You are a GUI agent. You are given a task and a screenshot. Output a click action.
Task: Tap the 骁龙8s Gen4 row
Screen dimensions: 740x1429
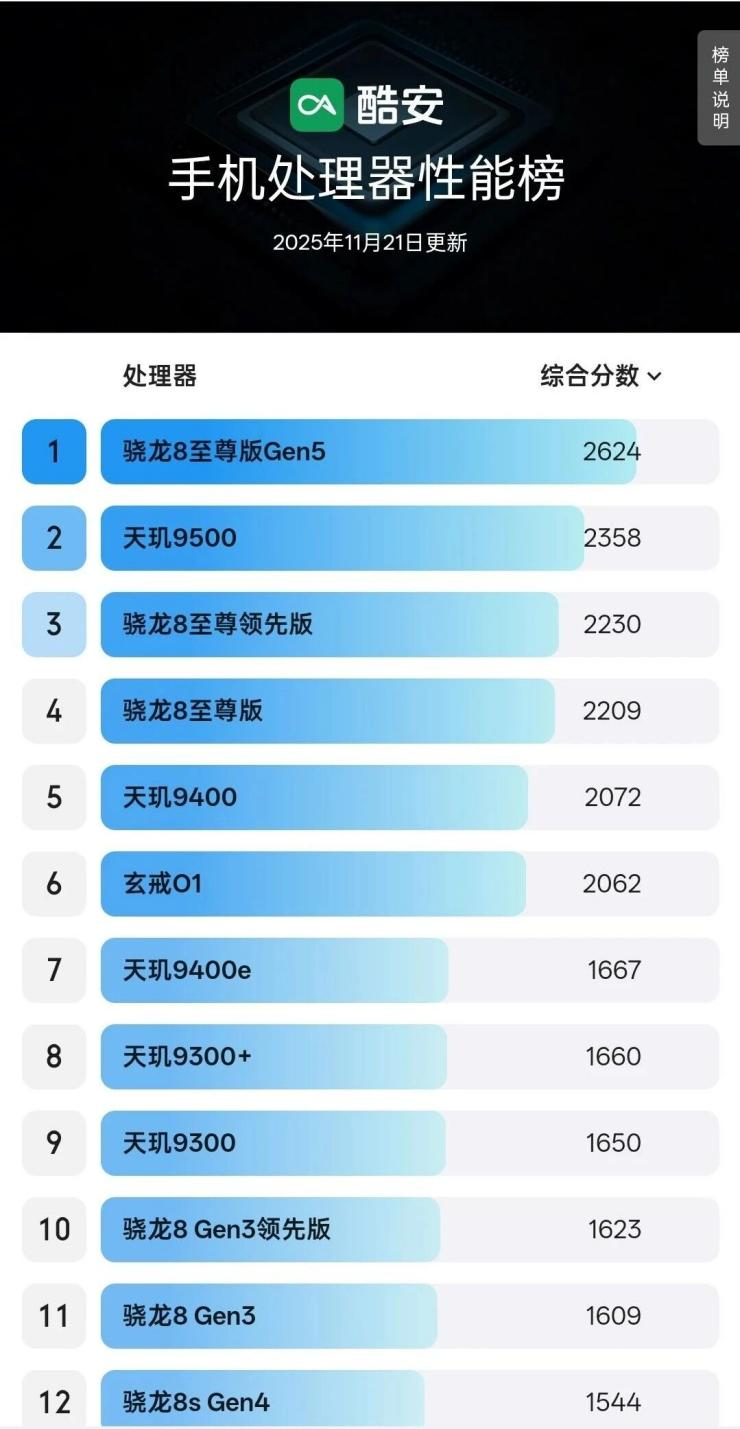click(x=409, y=1400)
